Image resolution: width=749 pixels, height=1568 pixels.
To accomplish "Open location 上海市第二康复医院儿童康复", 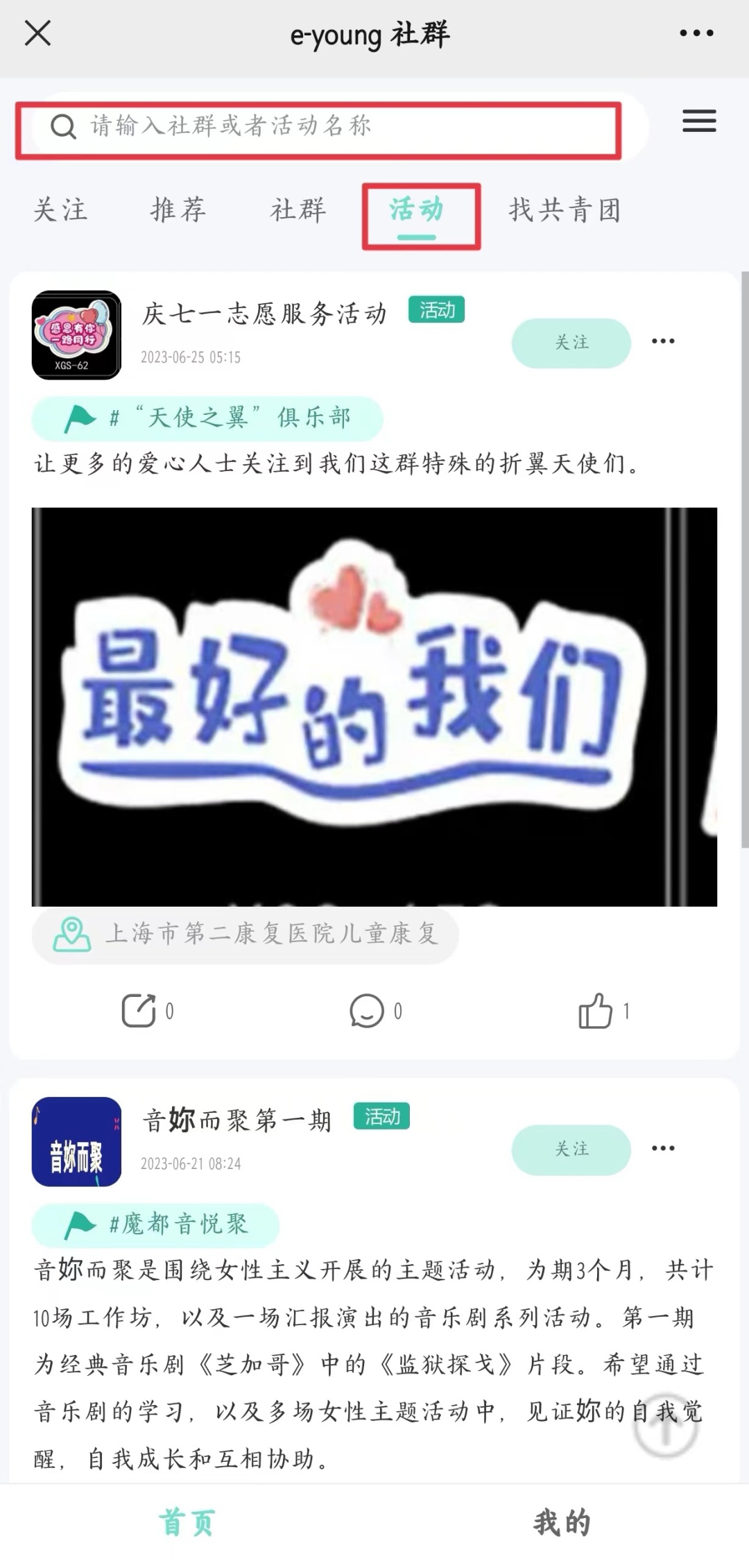I will [x=246, y=934].
